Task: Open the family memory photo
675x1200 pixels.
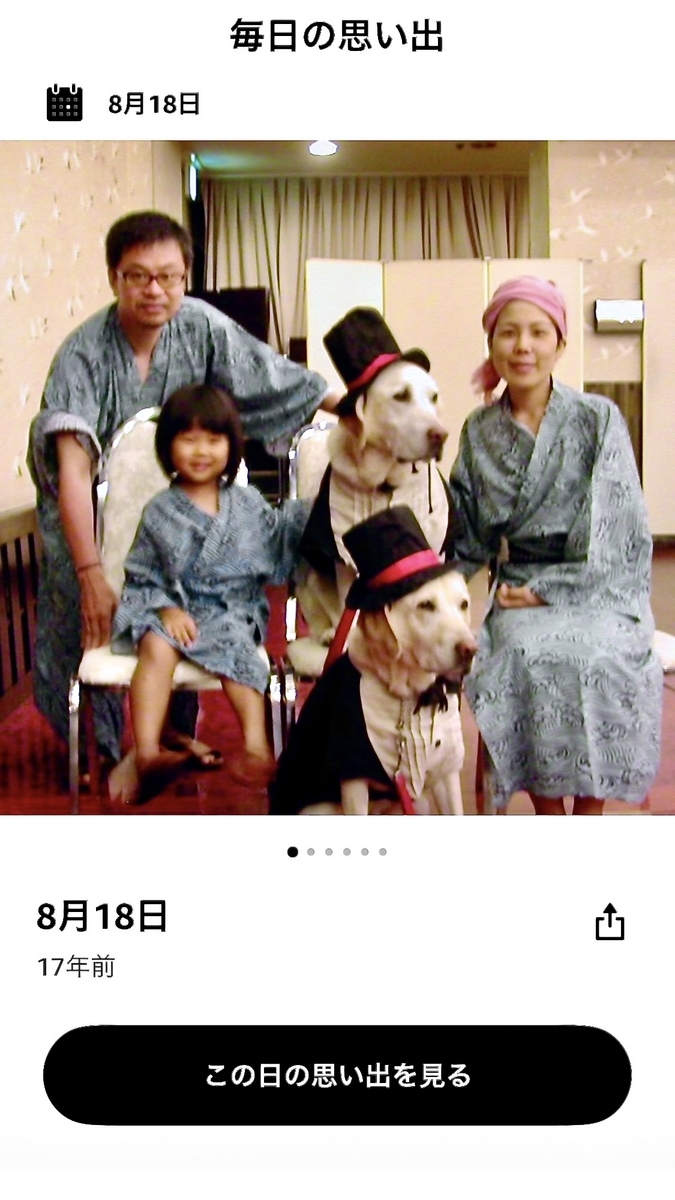Action: [x=337, y=478]
